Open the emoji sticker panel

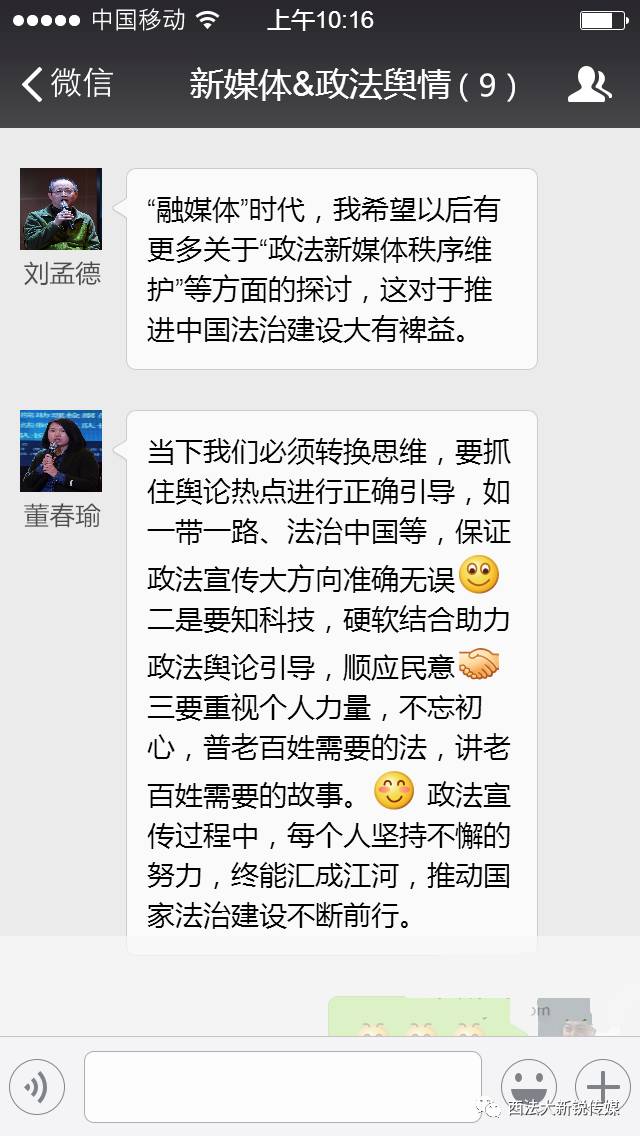(528, 1087)
